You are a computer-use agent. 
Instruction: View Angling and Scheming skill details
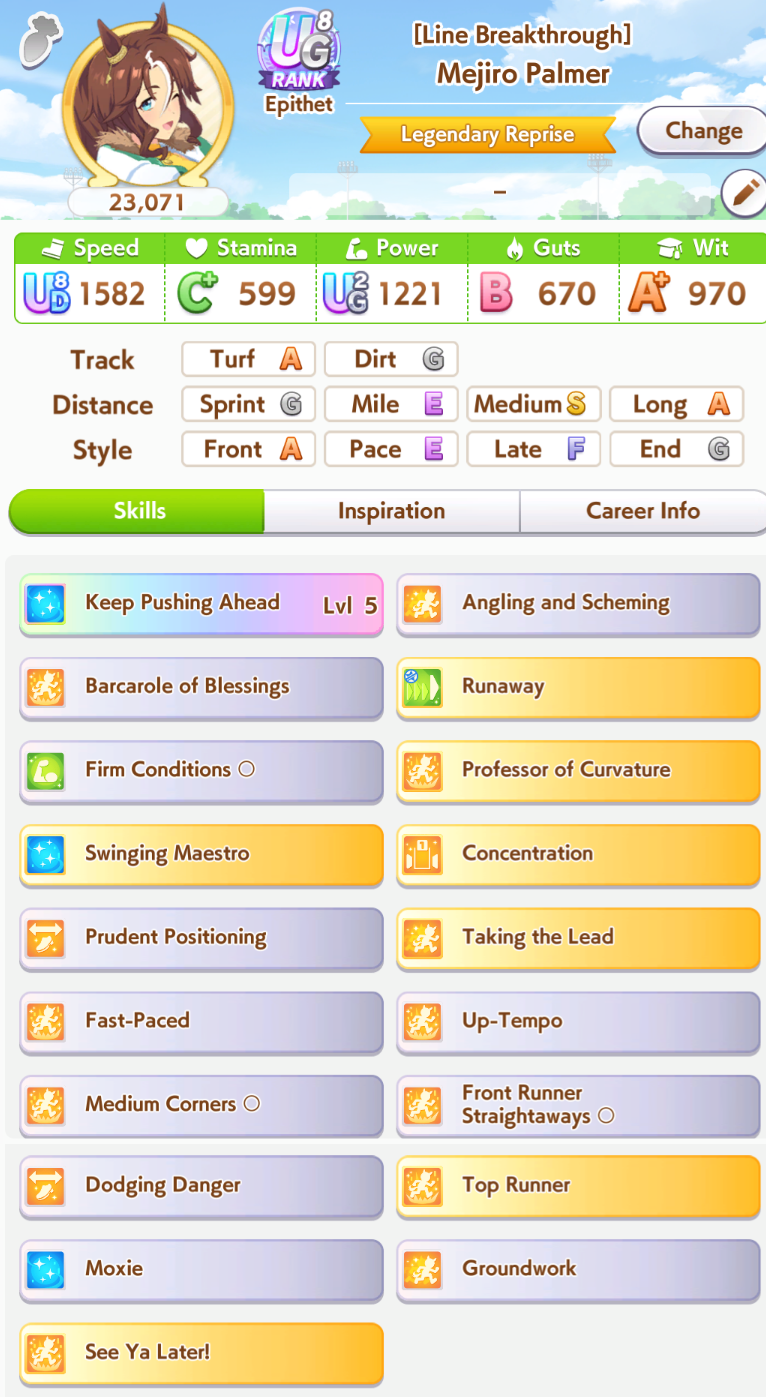coord(578,604)
